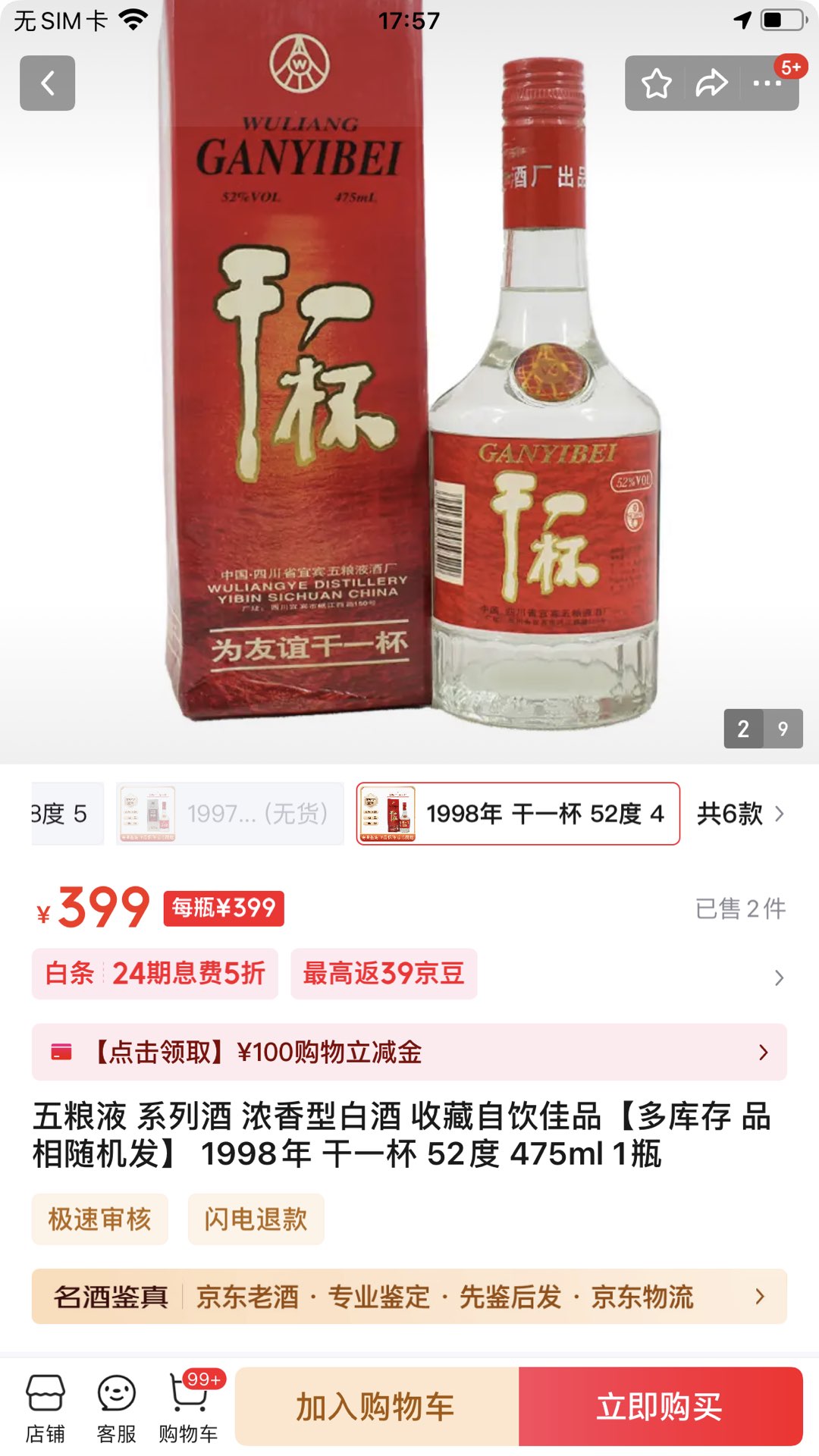Image resolution: width=819 pixels, height=1456 pixels.
Task: Open the three-dot overflow menu
Action: pos(767,83)
